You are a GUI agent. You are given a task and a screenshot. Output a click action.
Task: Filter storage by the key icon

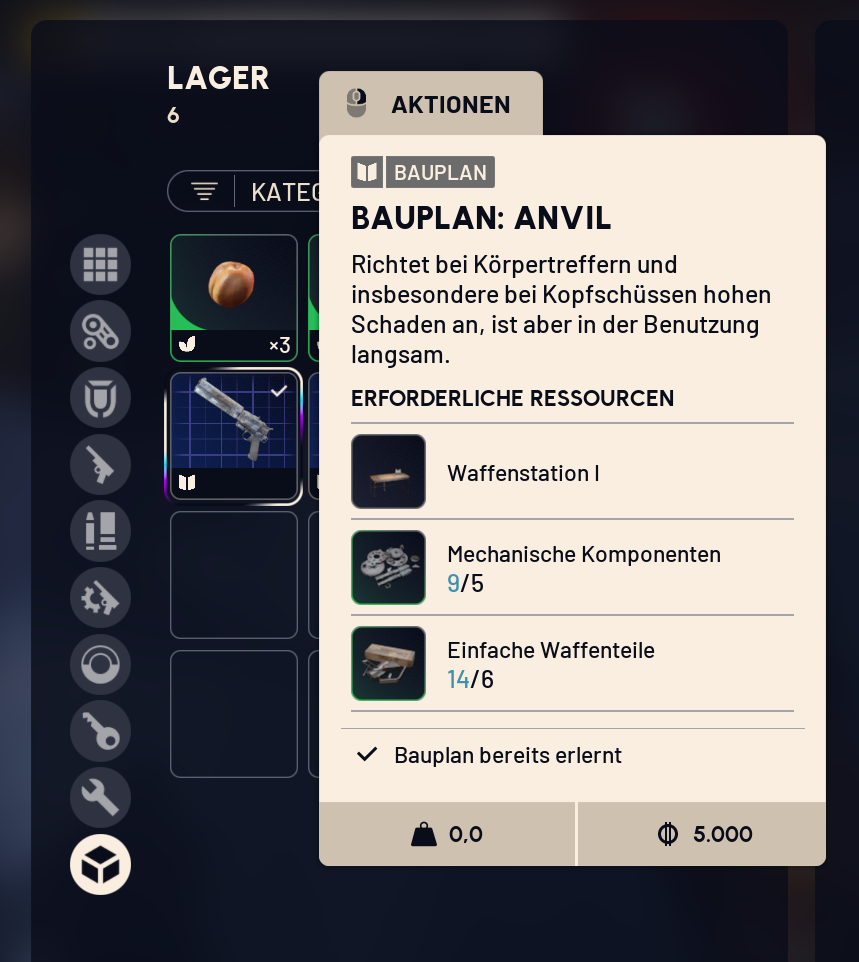100,731
